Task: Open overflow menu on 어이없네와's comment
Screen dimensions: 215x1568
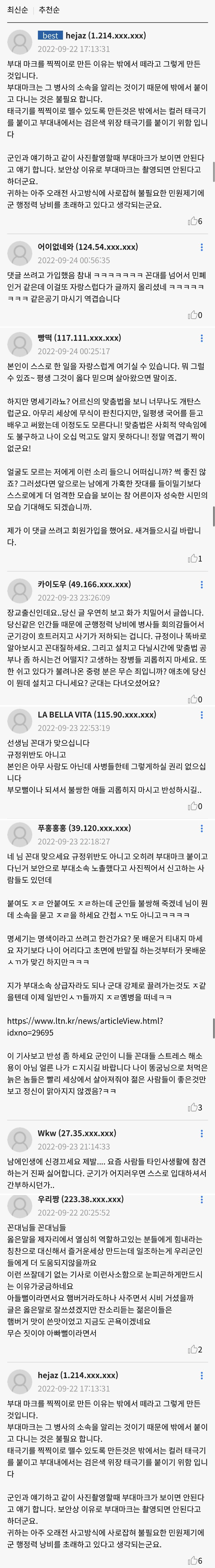Action: point(202,247)
